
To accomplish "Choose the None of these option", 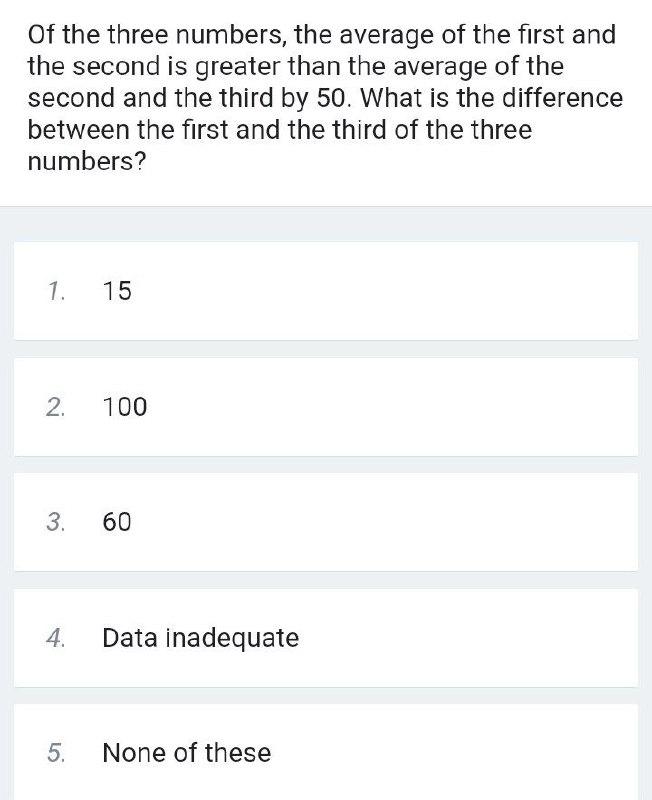I will [325, 752].
